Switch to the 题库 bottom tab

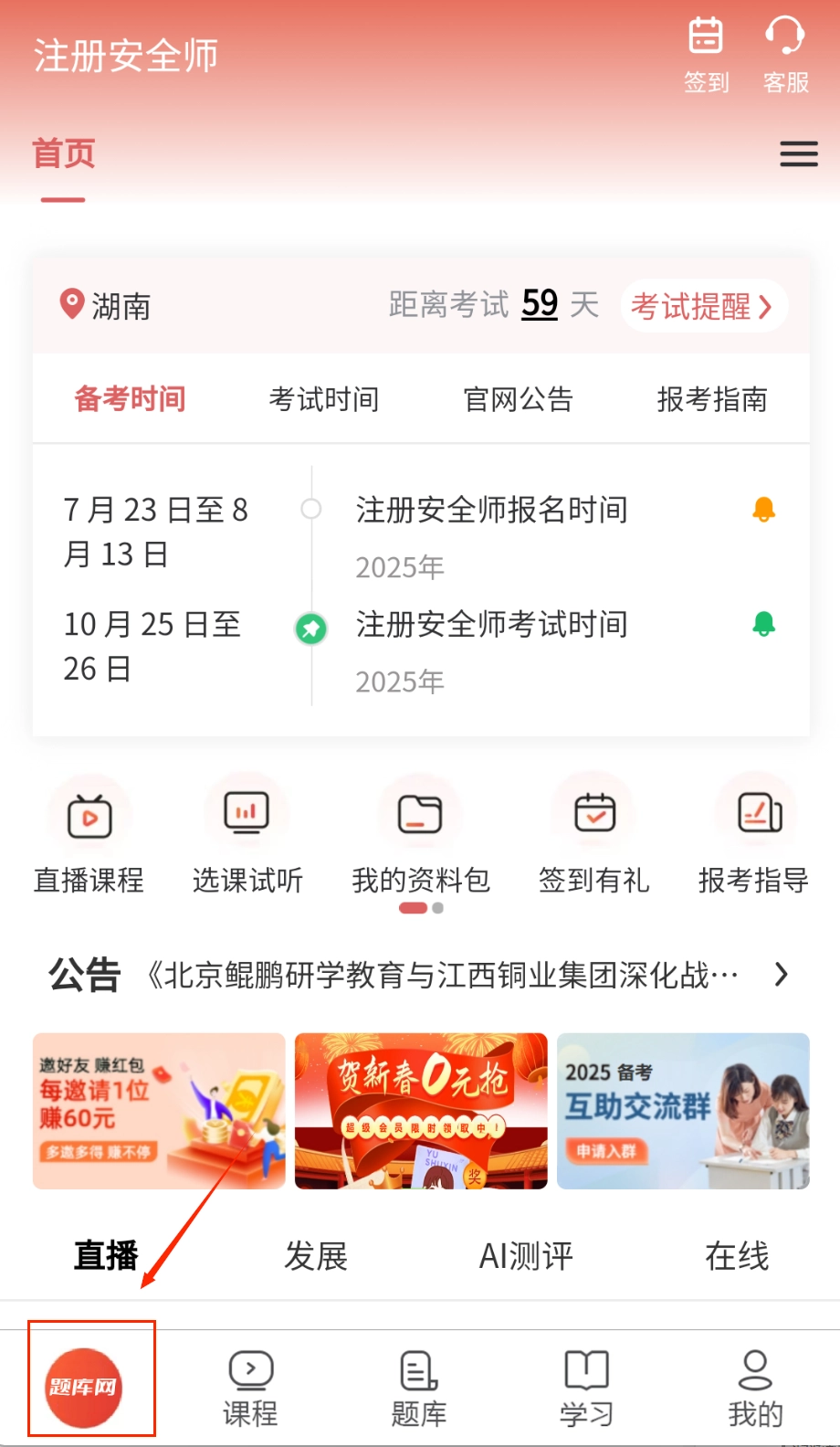(x=419, y=1388)
